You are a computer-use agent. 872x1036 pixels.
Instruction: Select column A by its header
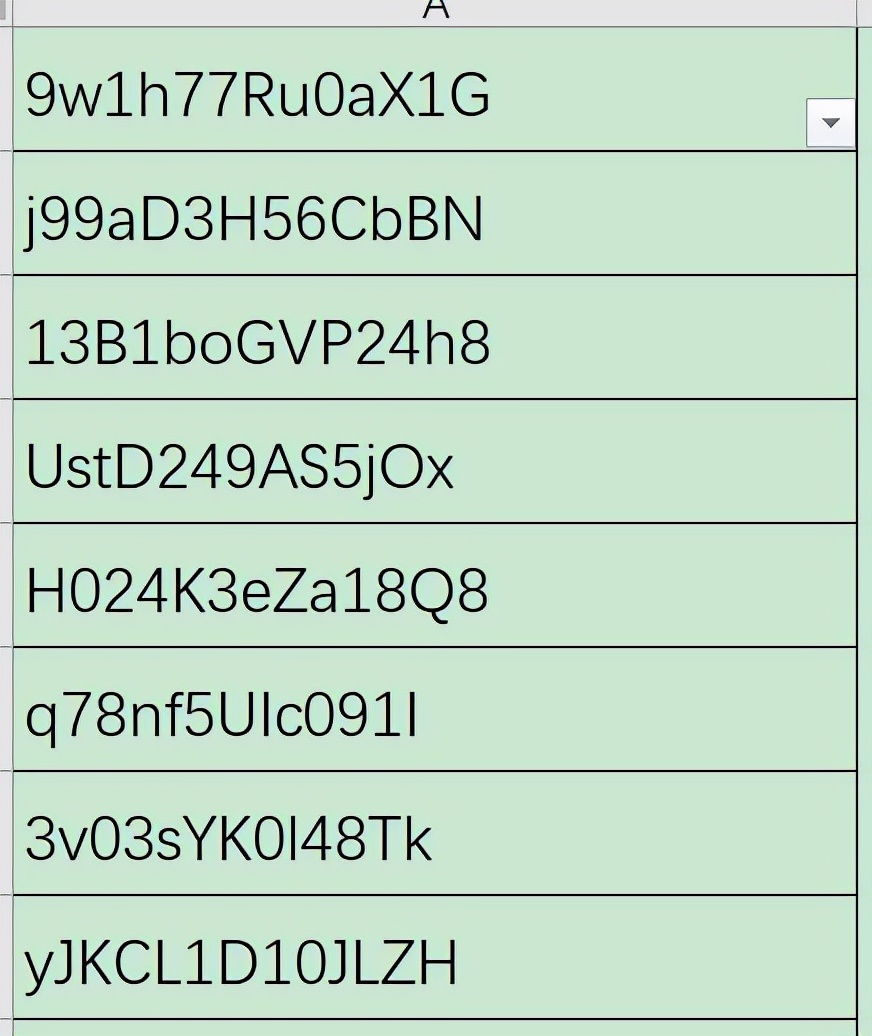point(435,11)
